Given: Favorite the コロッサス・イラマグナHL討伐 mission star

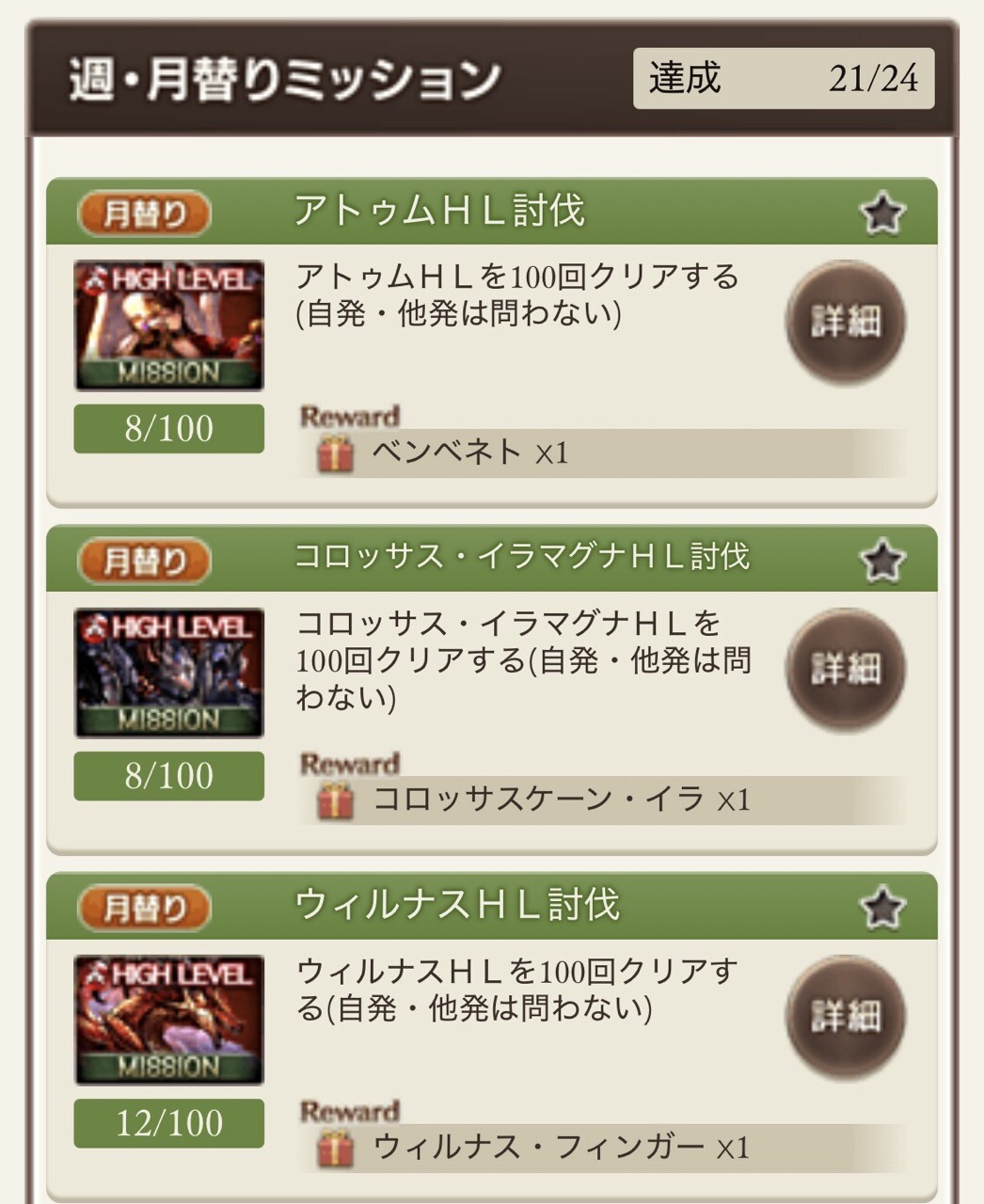Looking at the screenshot, I should pyautogui.click(x=882, y=561).
